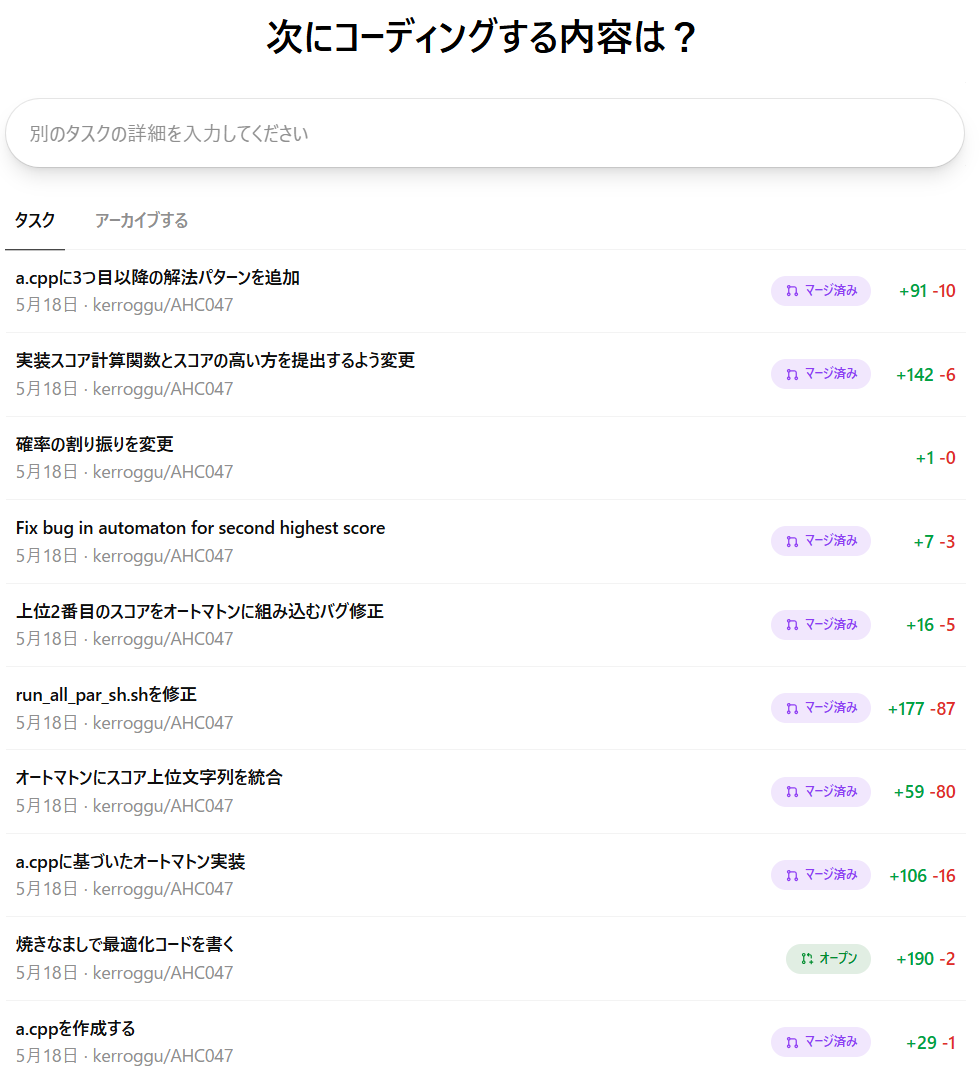This screenshot has height=1068, width=980.
Task: Open the 焼きなましで最適化コードを書く task
Action: point(125,945)
